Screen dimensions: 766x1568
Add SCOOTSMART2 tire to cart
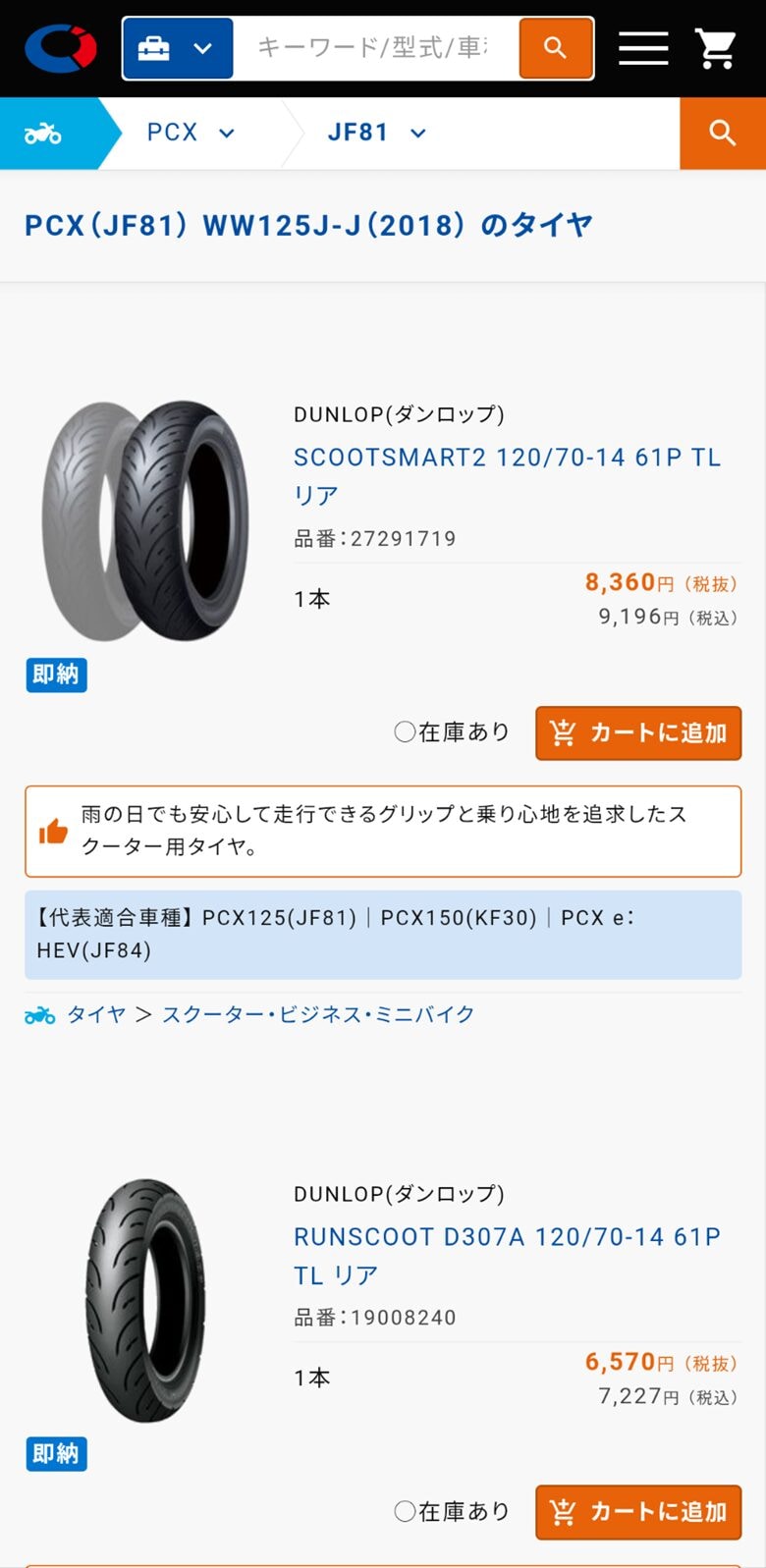click(638, 733)
